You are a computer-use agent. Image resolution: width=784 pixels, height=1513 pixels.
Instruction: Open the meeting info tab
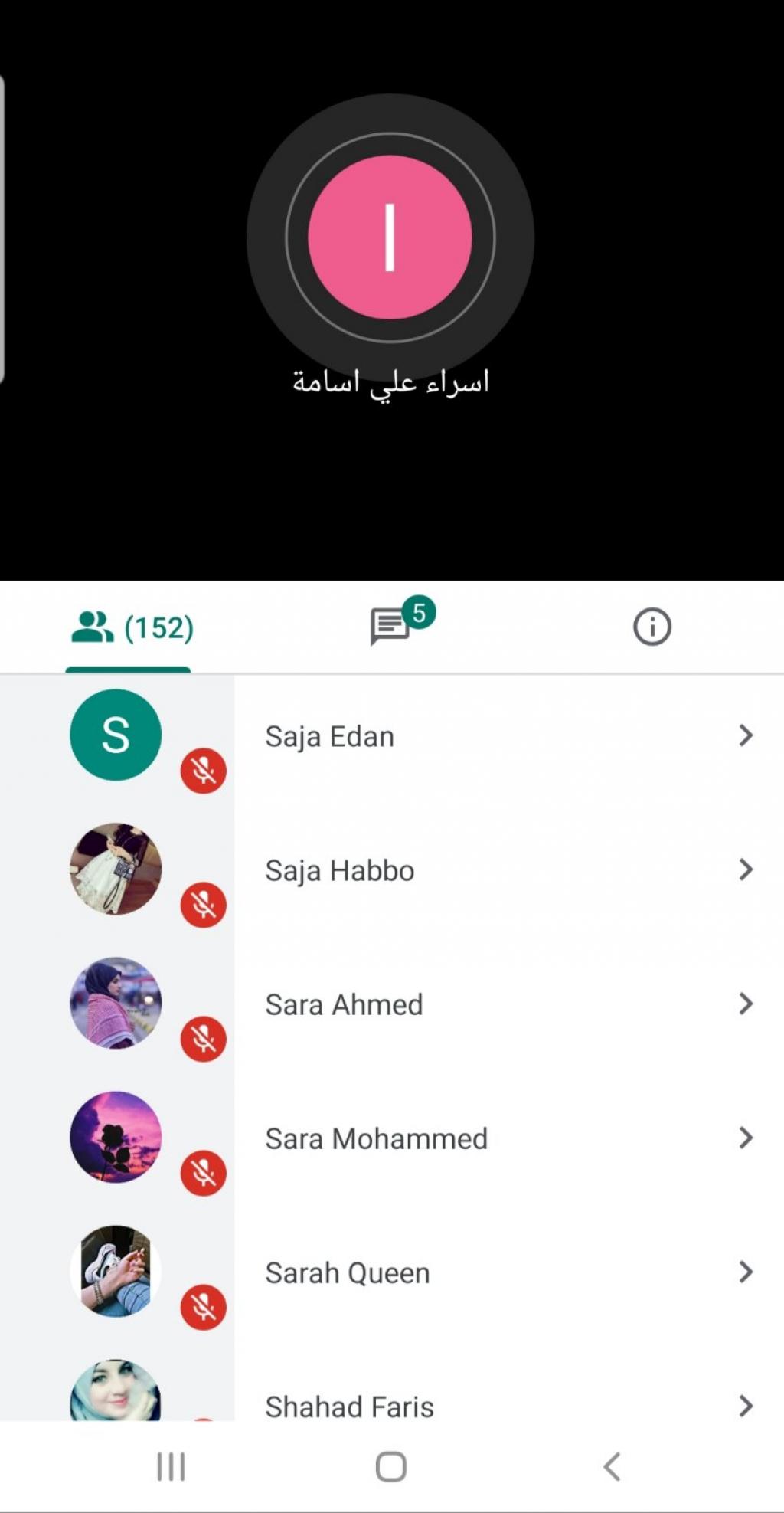tap(652, 627)
